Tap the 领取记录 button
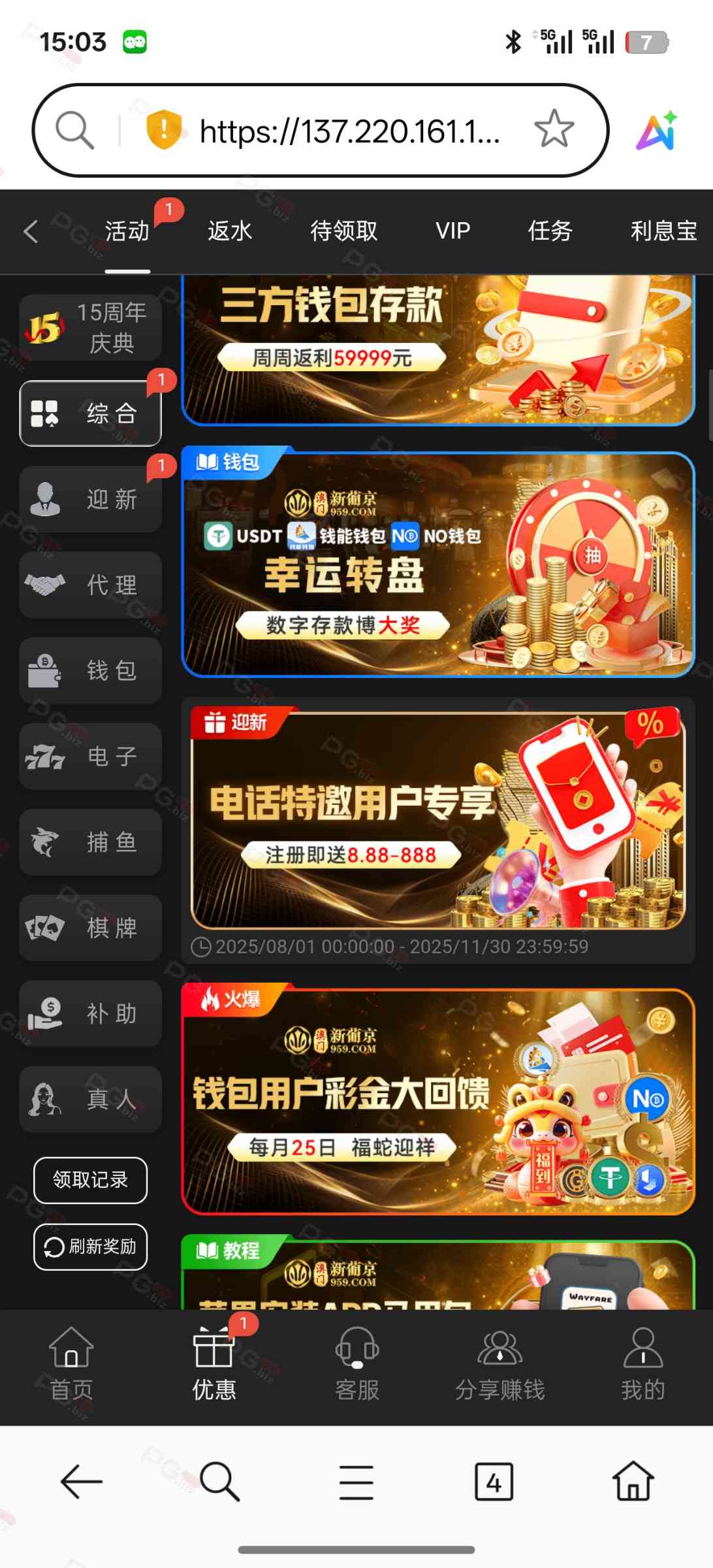Screen dimensions: 713x1568 click(x=90, y=1180)
